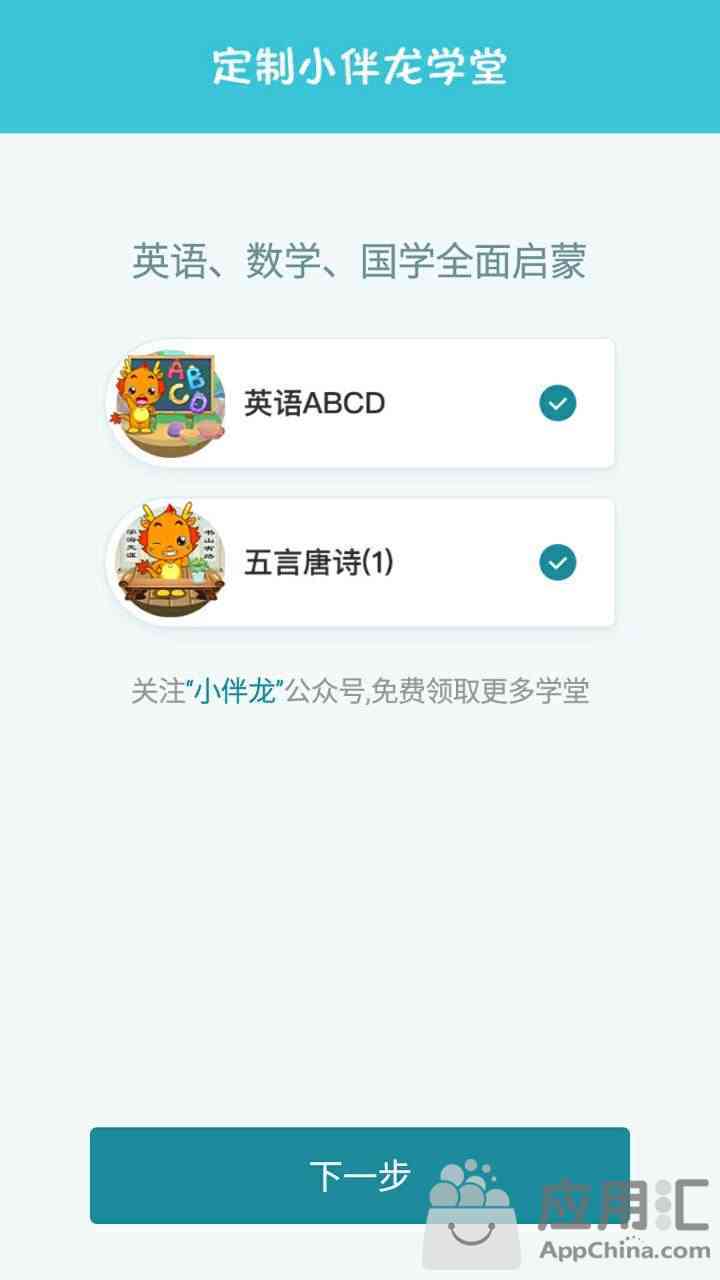Open the "小伴龙" public account link
Screen dimensions: 720x1280
coord(234,691)
